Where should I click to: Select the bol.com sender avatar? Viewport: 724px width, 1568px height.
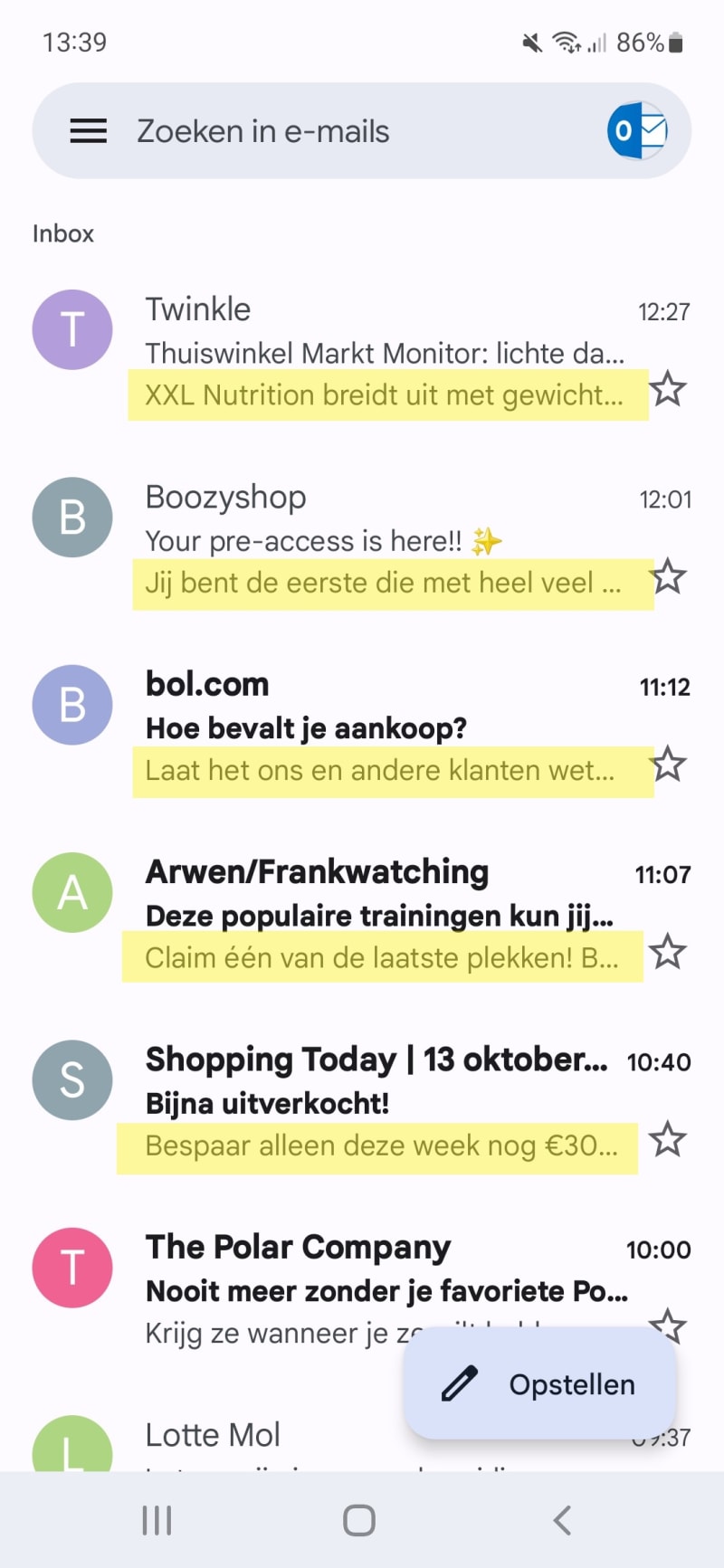[72, 705]
